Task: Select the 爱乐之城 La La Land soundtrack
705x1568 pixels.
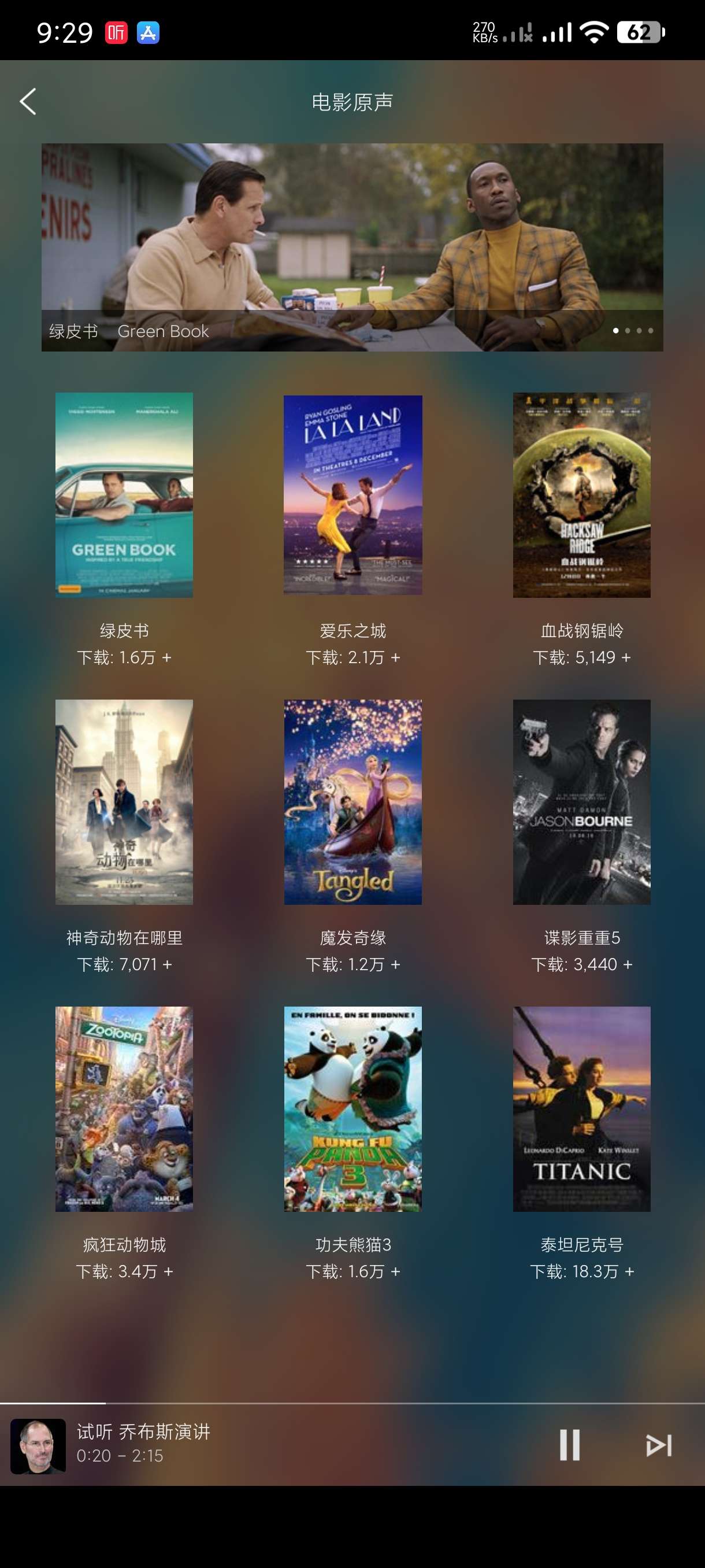Action: 353,494
